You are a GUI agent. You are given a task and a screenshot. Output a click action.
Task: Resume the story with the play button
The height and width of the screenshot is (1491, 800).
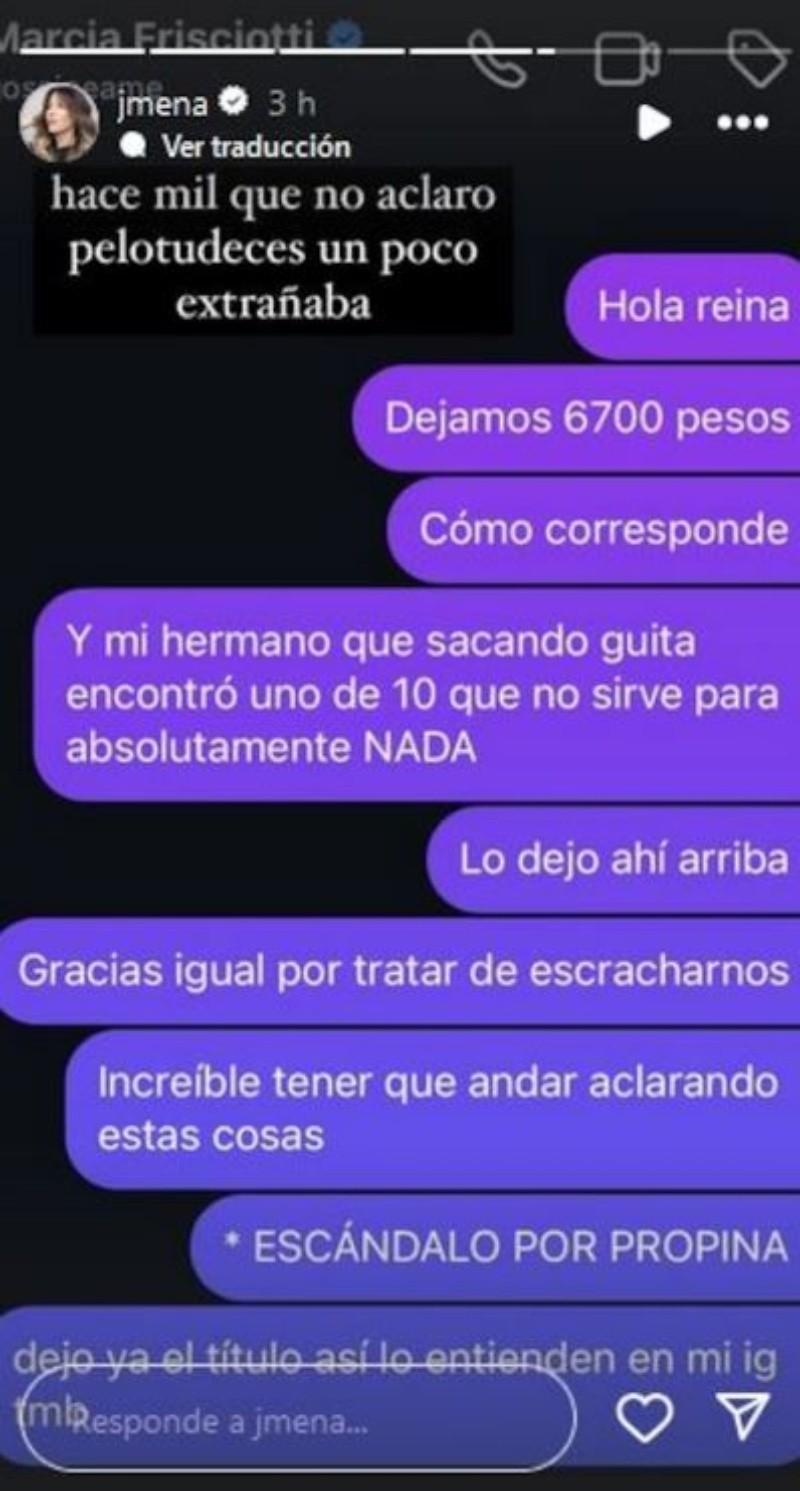[654, 123]
